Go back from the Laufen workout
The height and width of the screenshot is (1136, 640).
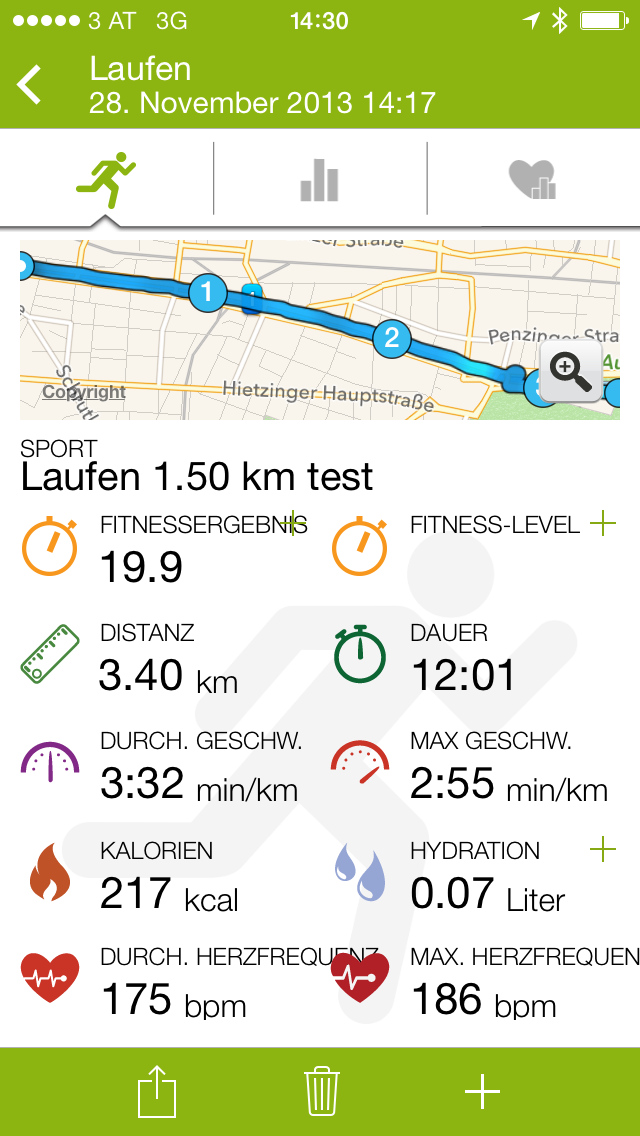tap(31, 85)
